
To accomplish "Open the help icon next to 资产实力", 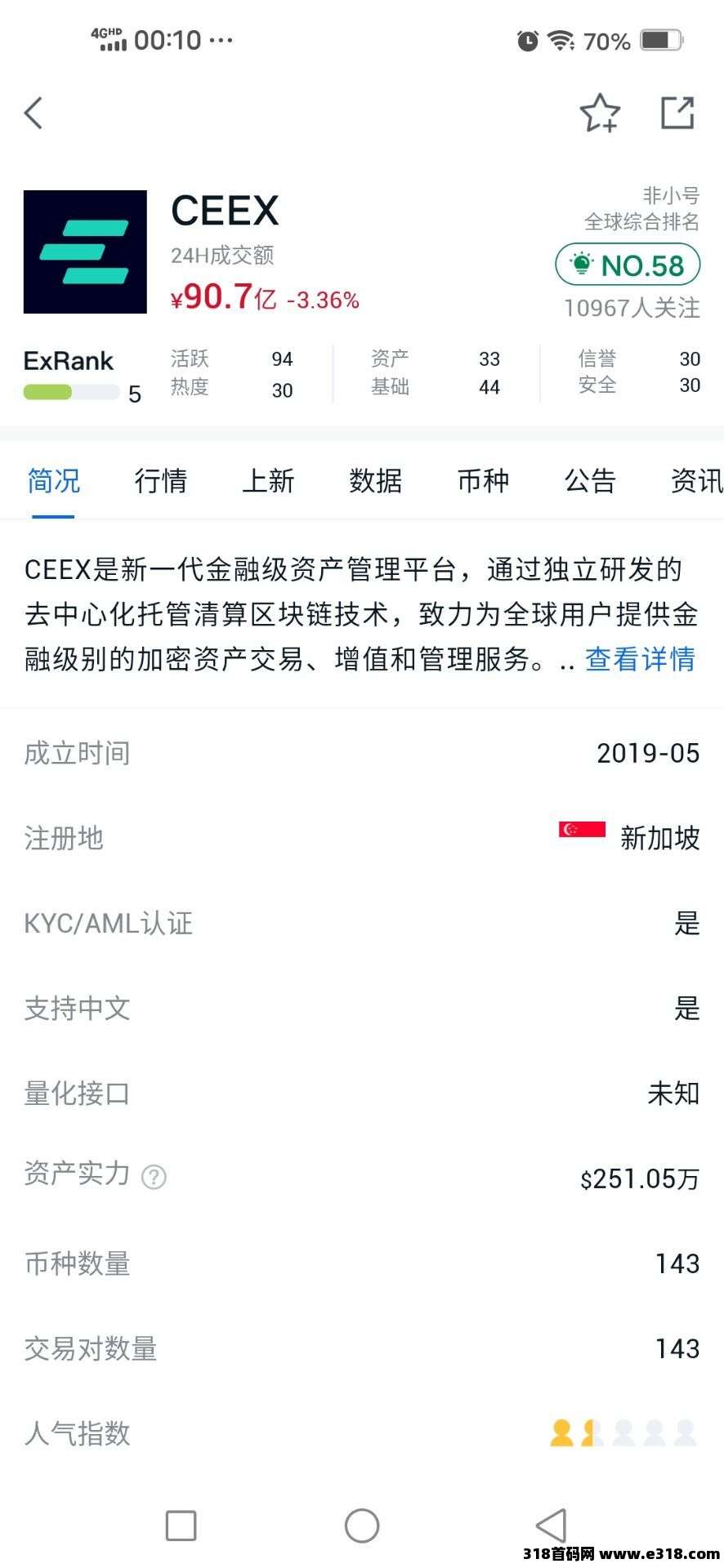I will (154, 1177).
